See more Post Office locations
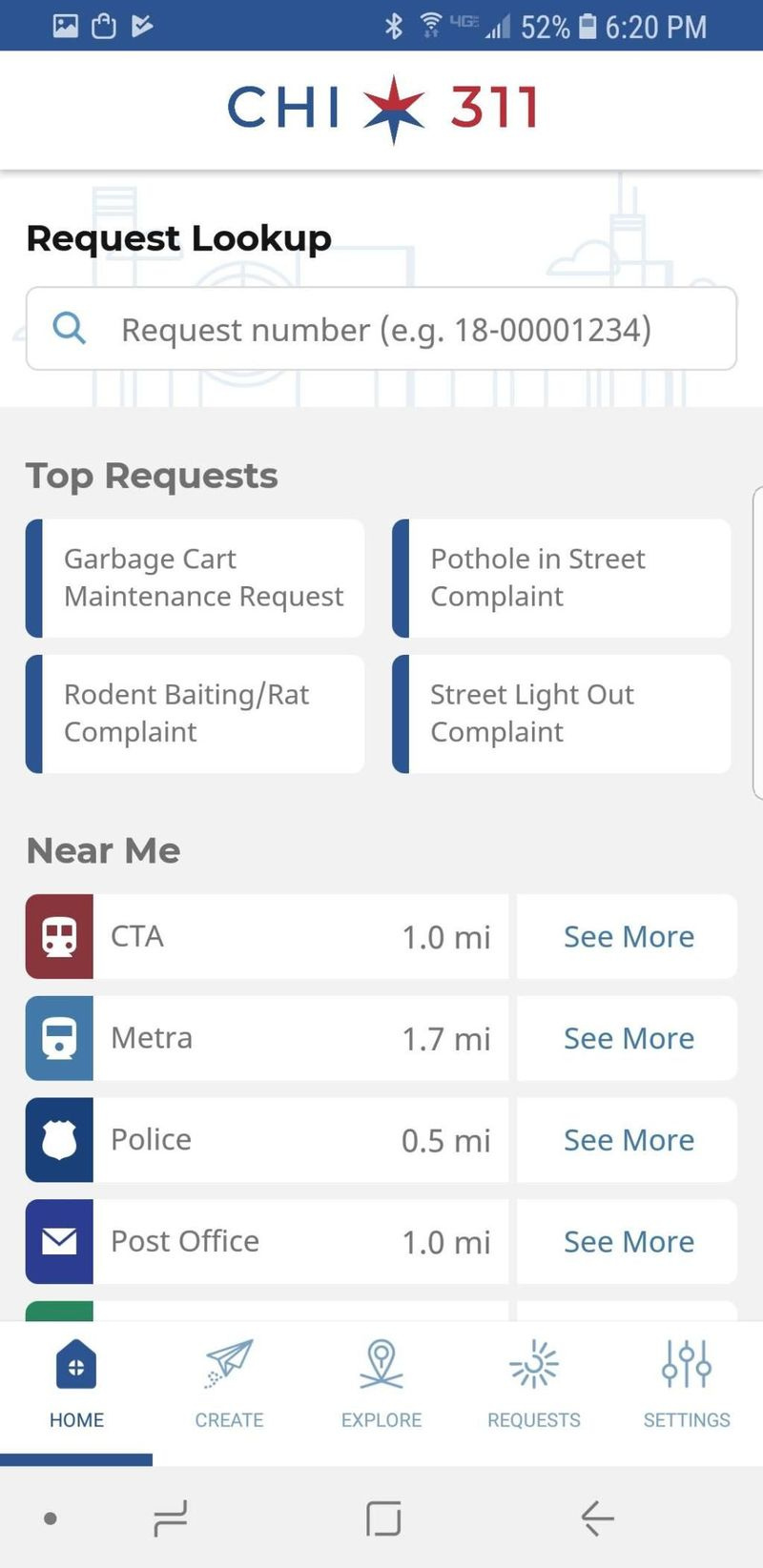Image resolution: width=763 pixels, height=1568 pixels. 628,1241
